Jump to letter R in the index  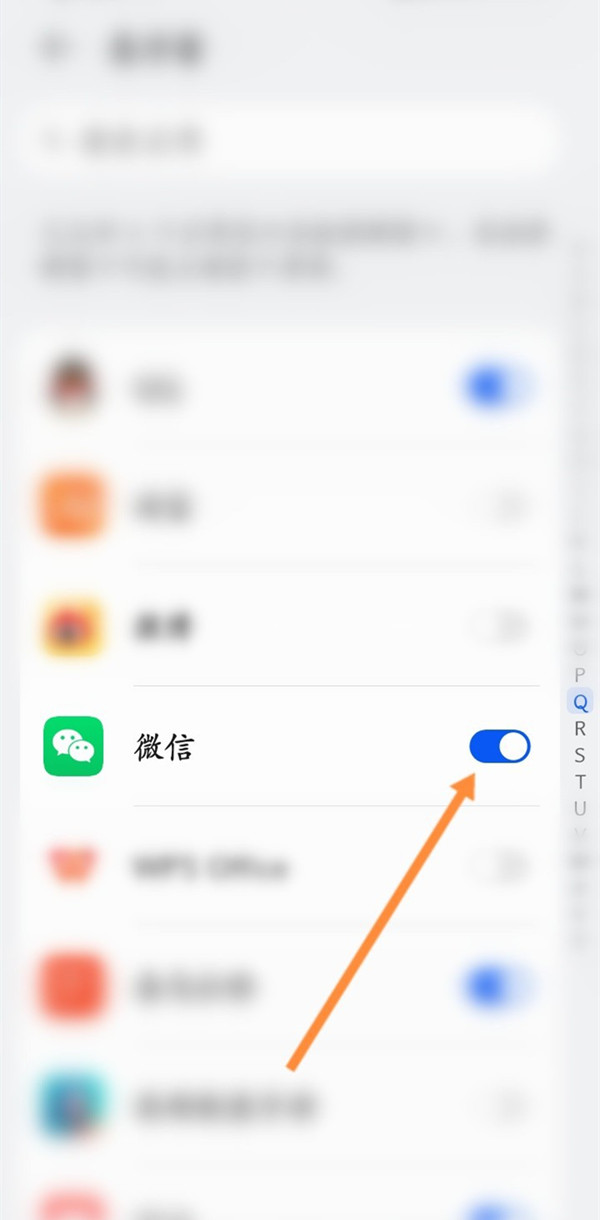580,729
